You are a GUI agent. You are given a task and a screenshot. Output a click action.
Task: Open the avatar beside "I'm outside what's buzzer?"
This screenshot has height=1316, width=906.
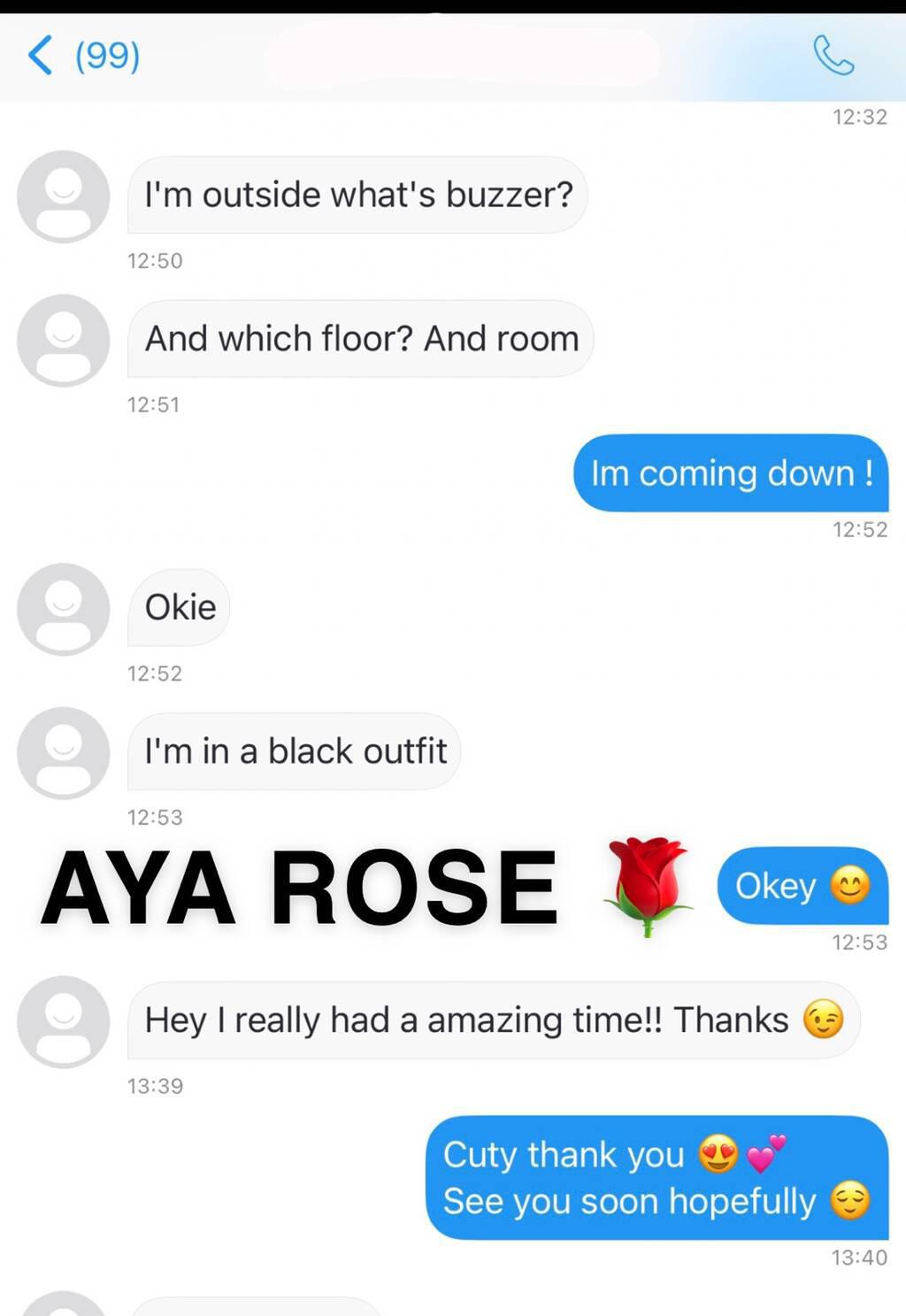64,196
